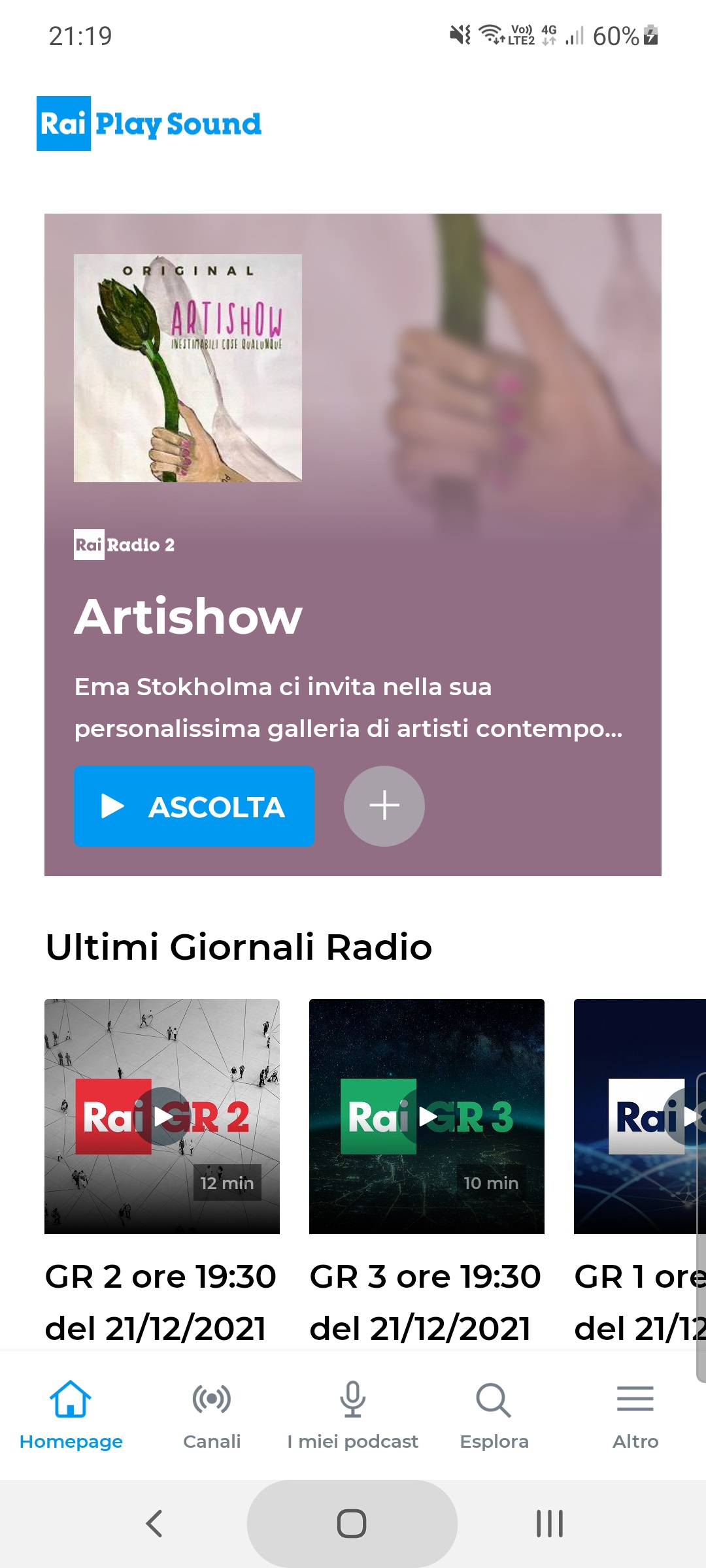Play GR 3 ore 19:30 episode
Image resolution: width=706 pixels, height=1568 pixels.
pyautogui.click(x=426, y=1116)
